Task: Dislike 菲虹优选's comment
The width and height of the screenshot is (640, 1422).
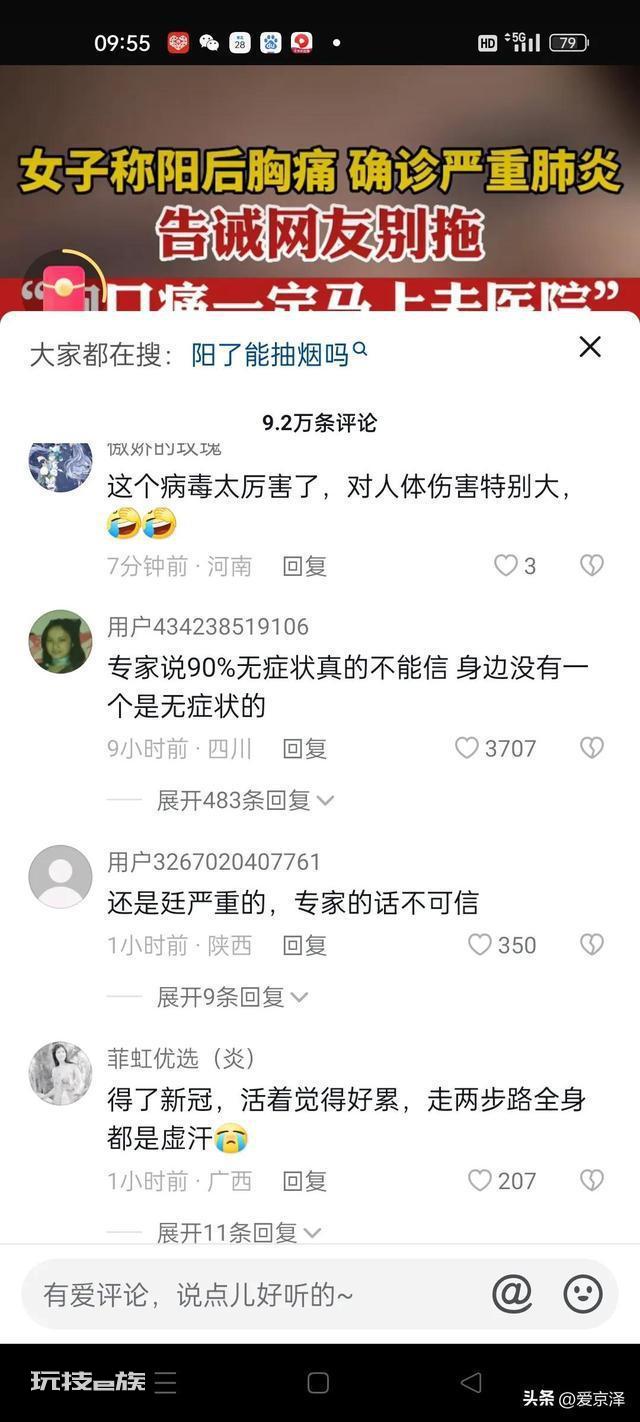Action: 592,1181
